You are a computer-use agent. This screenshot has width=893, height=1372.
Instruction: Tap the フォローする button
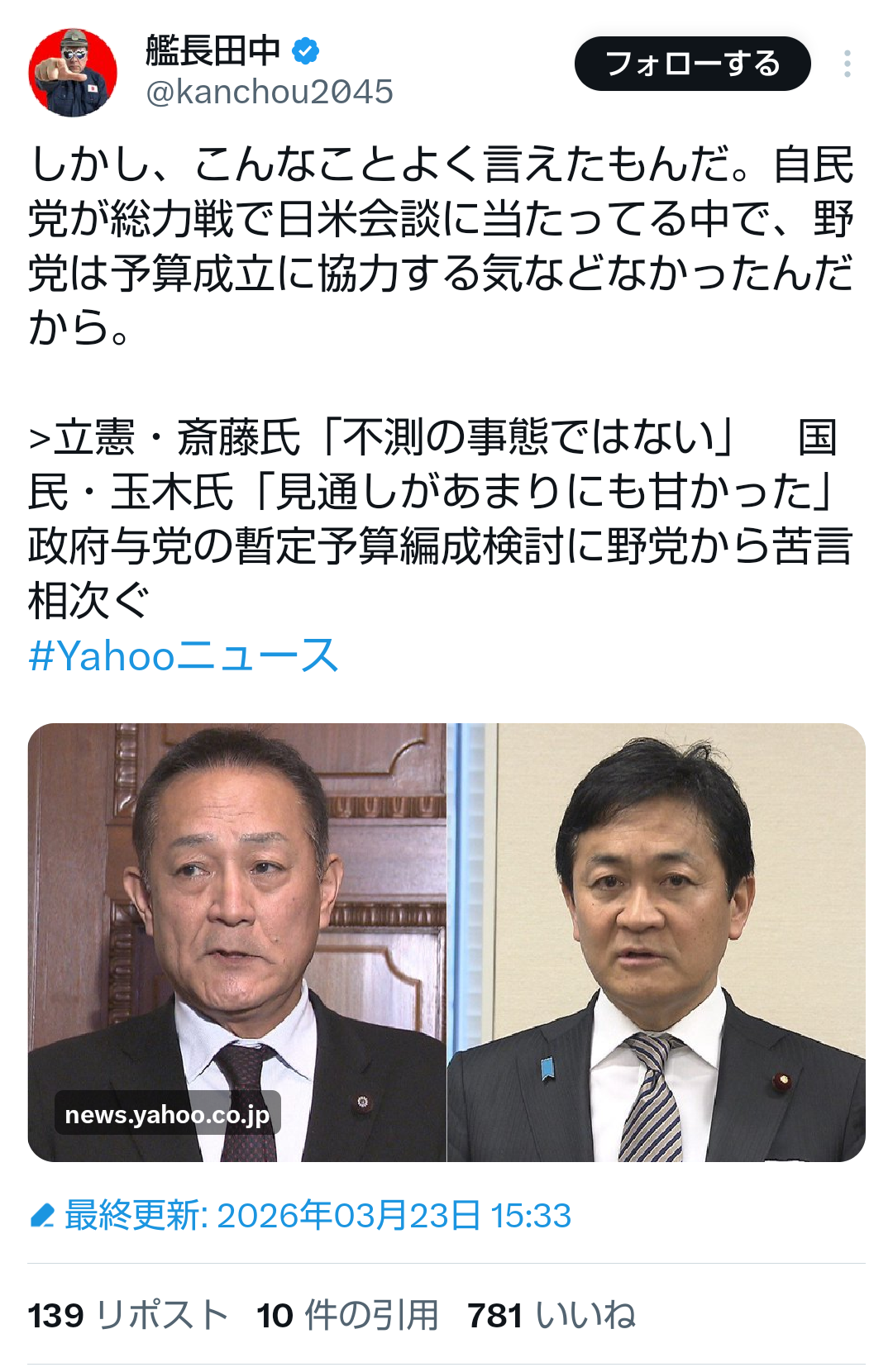click(x=692, y=64)
